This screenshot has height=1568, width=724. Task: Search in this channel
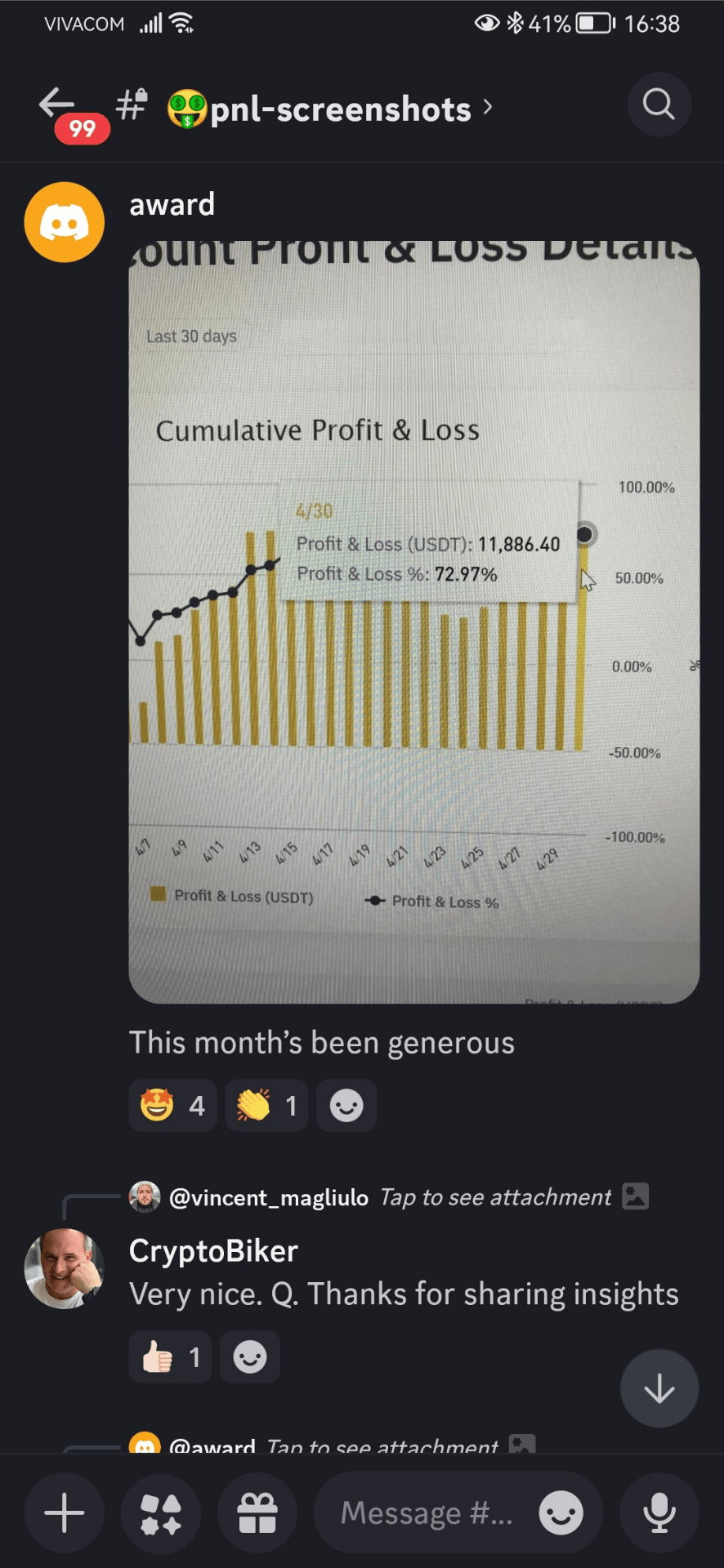point(659,105)
